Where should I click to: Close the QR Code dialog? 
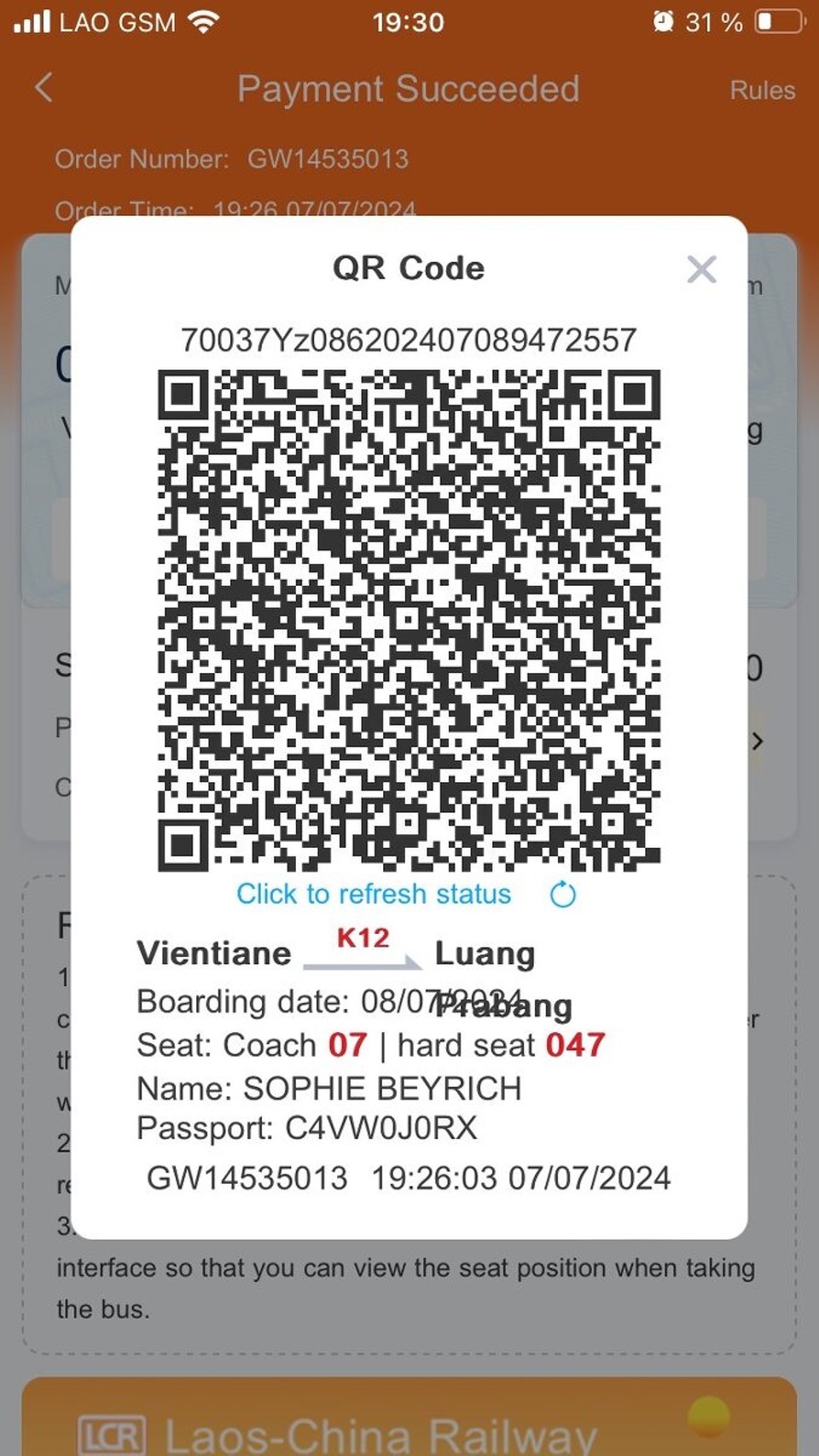pos(701,270)
